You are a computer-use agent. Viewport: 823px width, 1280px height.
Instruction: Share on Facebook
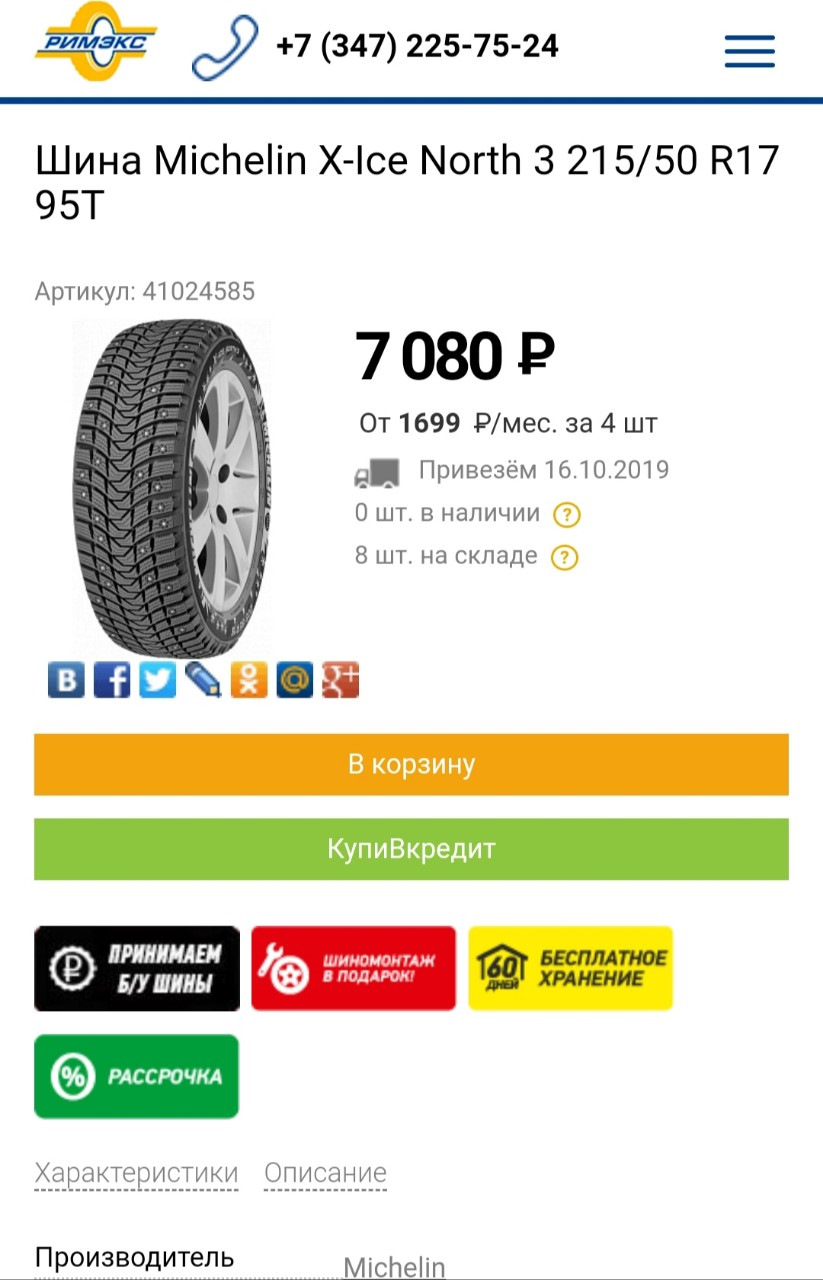point(112,680)
